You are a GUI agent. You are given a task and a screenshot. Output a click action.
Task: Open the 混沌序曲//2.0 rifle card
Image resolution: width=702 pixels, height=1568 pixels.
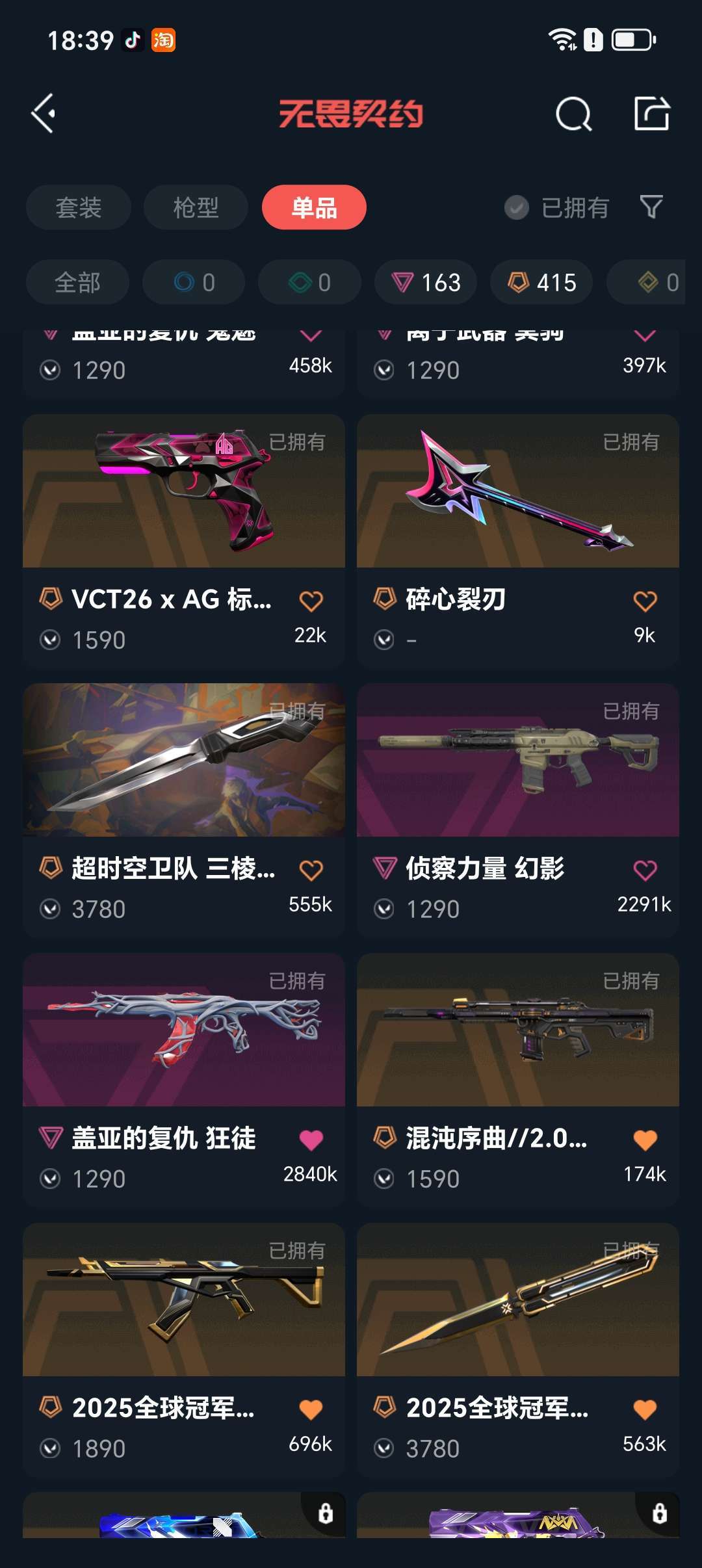point(517,1031)
